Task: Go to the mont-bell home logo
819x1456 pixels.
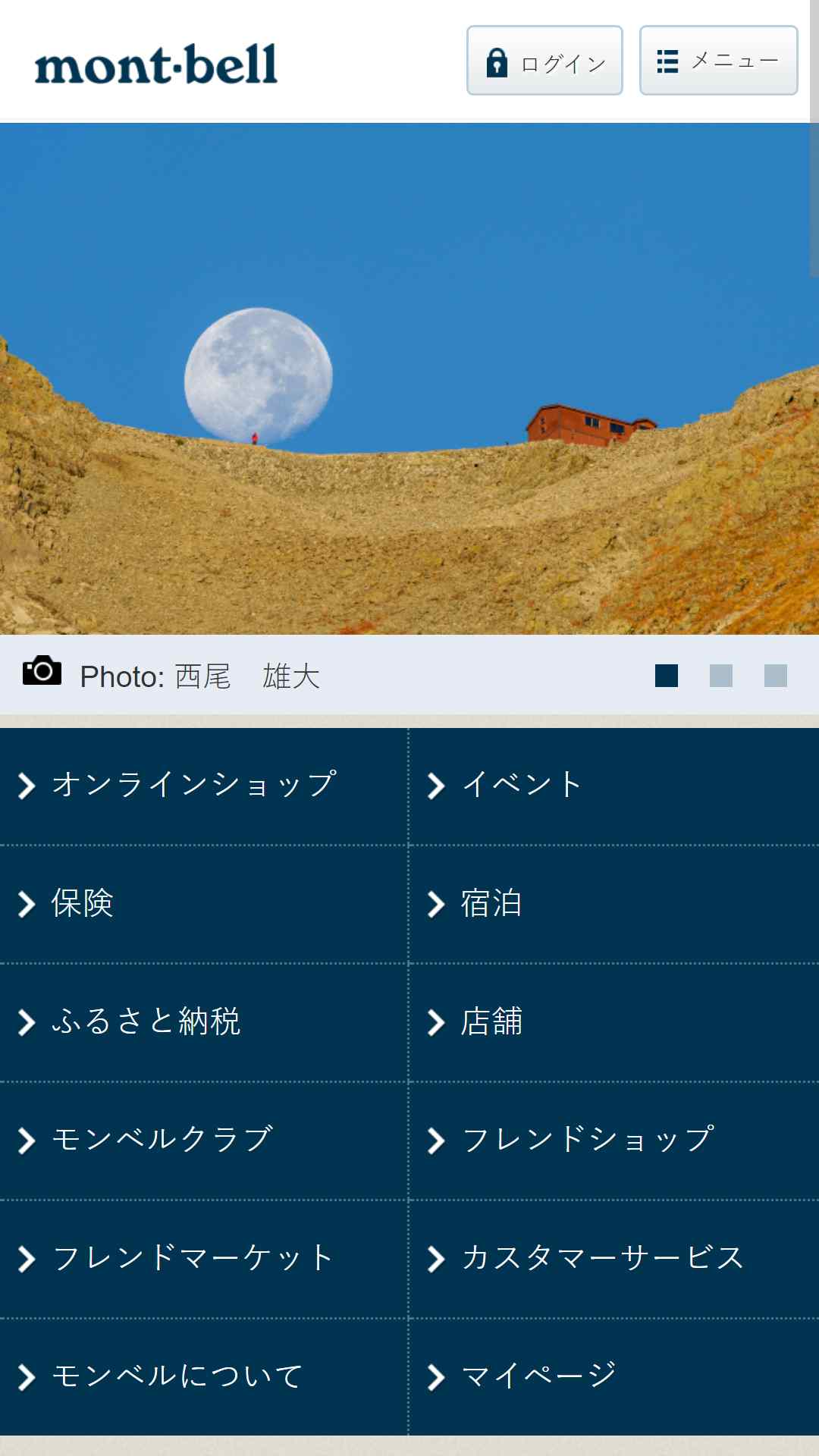Action: coord(156,64)
